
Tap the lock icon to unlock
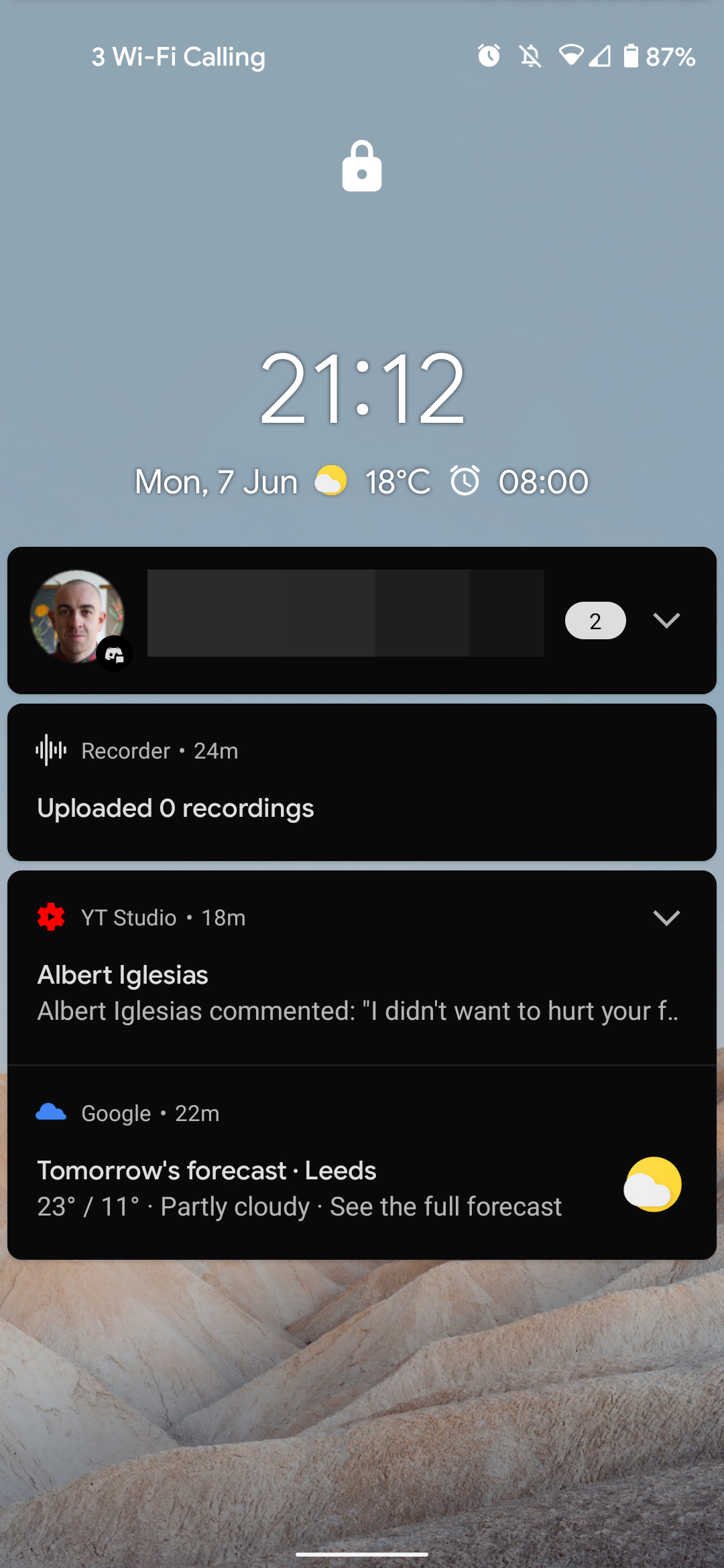362,166
